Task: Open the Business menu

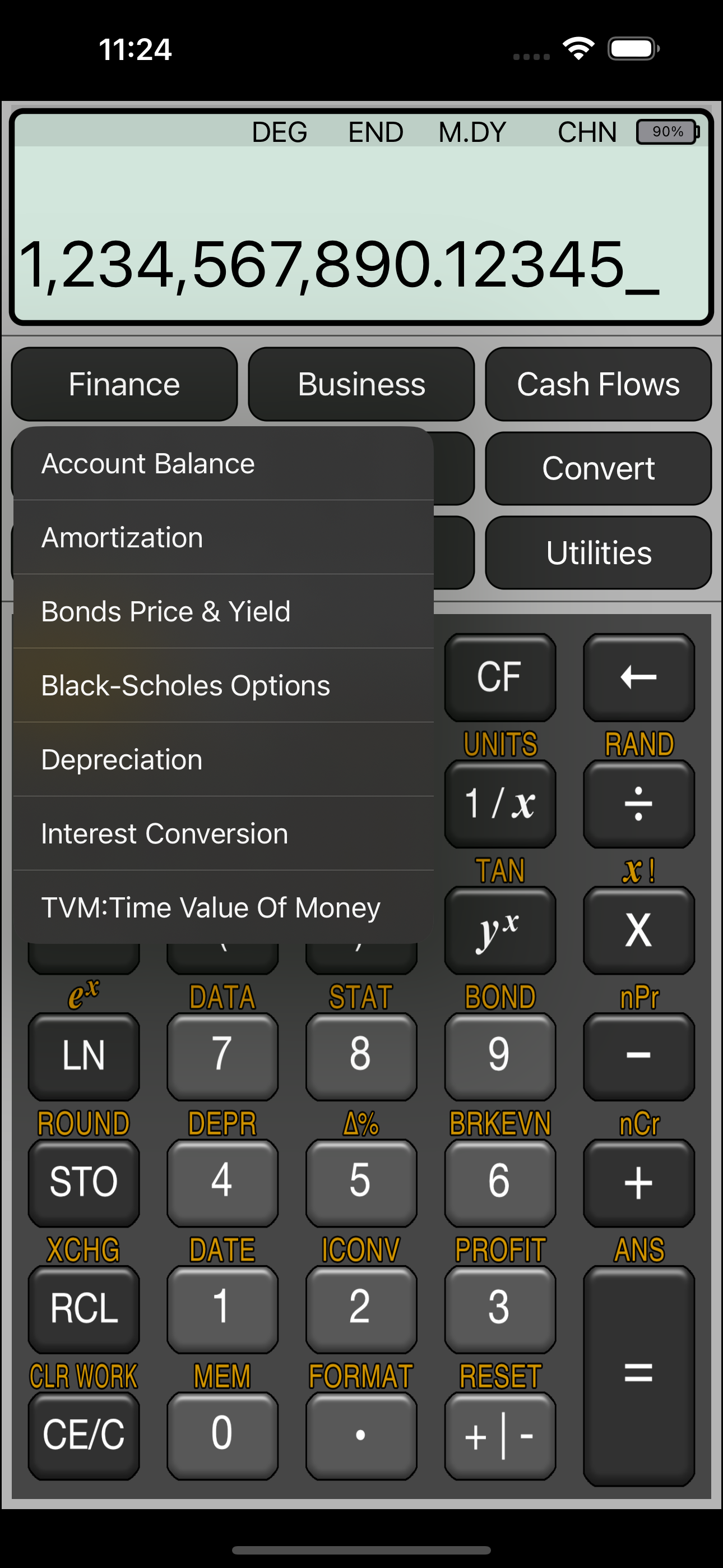Action: click(361, 384)
